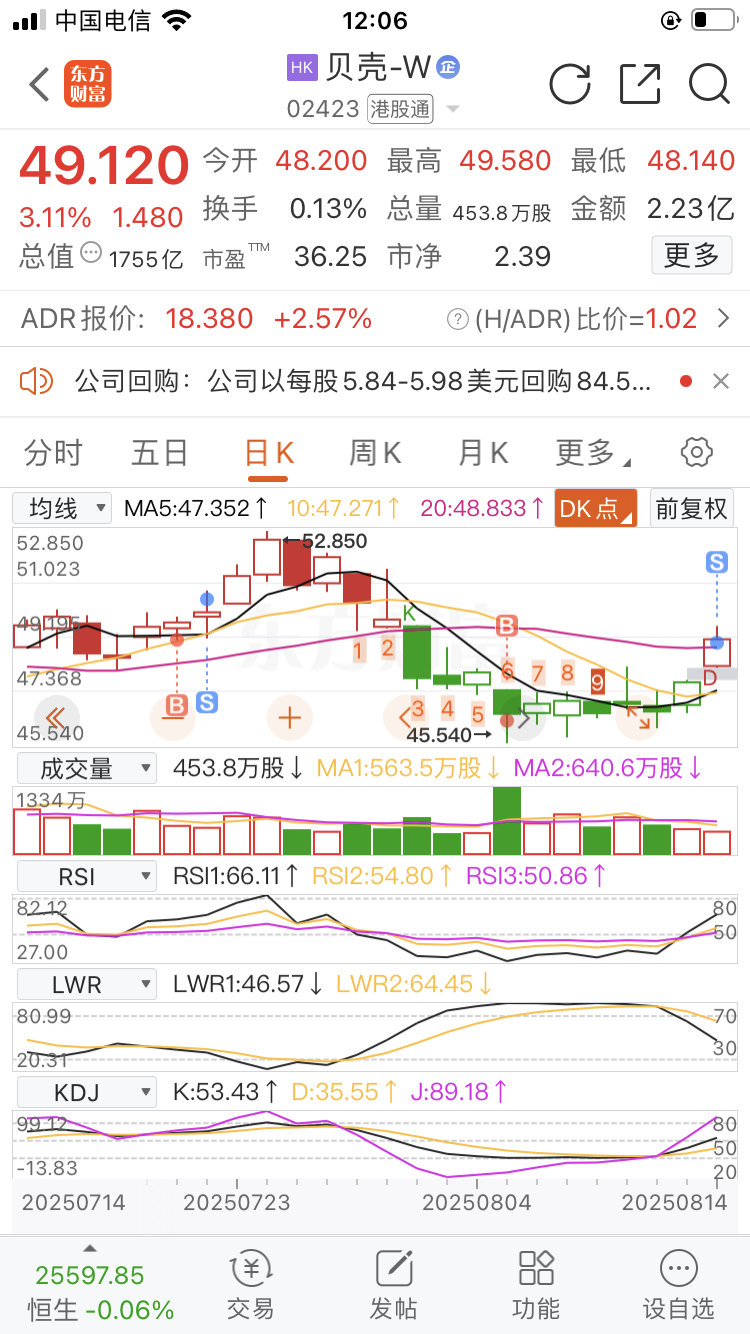750x1334 pixels.
Task: Open chart settings gear
Action: pos(696,452)
